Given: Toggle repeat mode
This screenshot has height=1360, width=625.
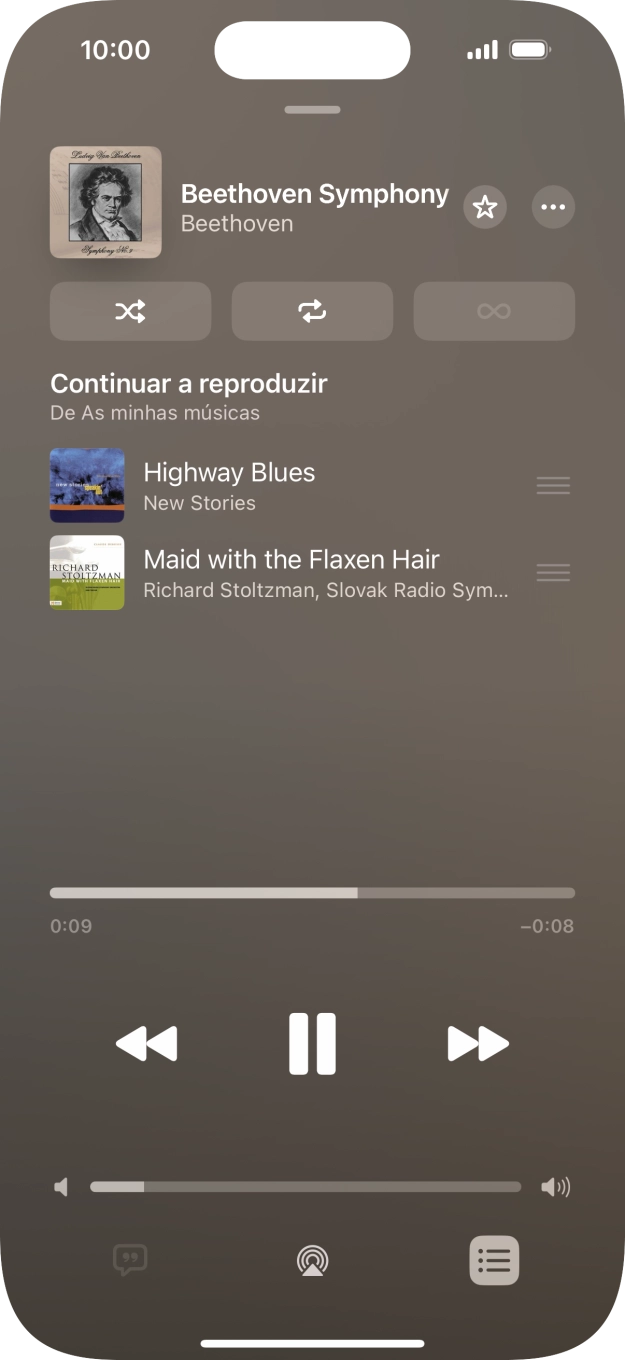Looking at the screenshot, I should (x=312, y=312).
